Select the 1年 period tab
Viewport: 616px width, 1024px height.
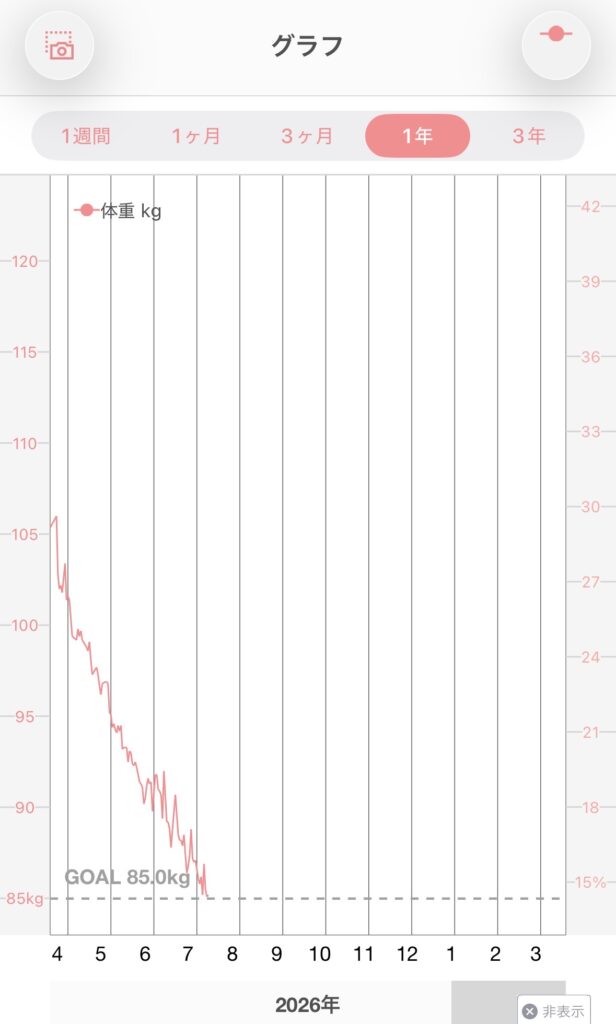[417, 136]
